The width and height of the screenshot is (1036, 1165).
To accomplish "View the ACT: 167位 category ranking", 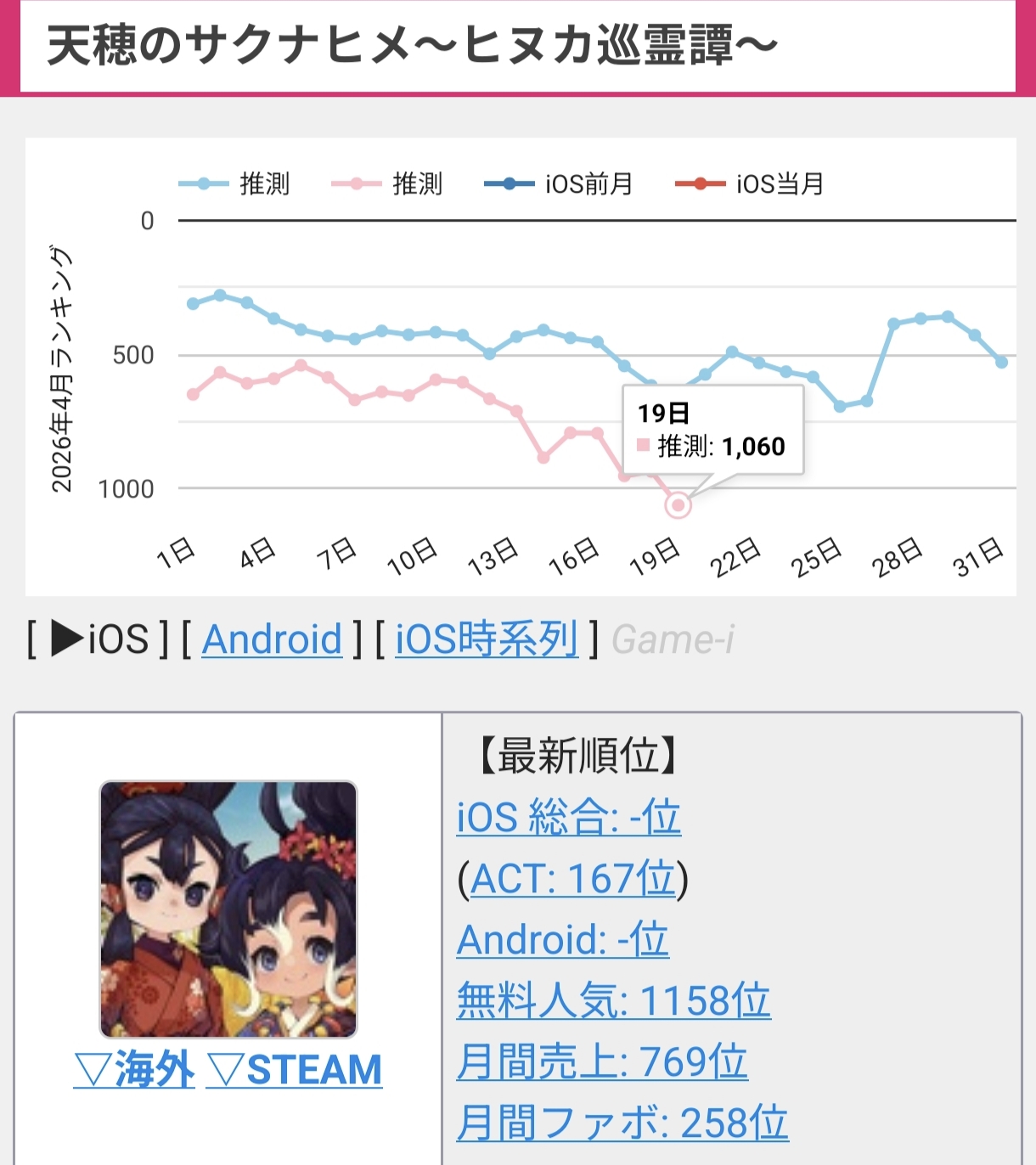I will click(572, 878).
